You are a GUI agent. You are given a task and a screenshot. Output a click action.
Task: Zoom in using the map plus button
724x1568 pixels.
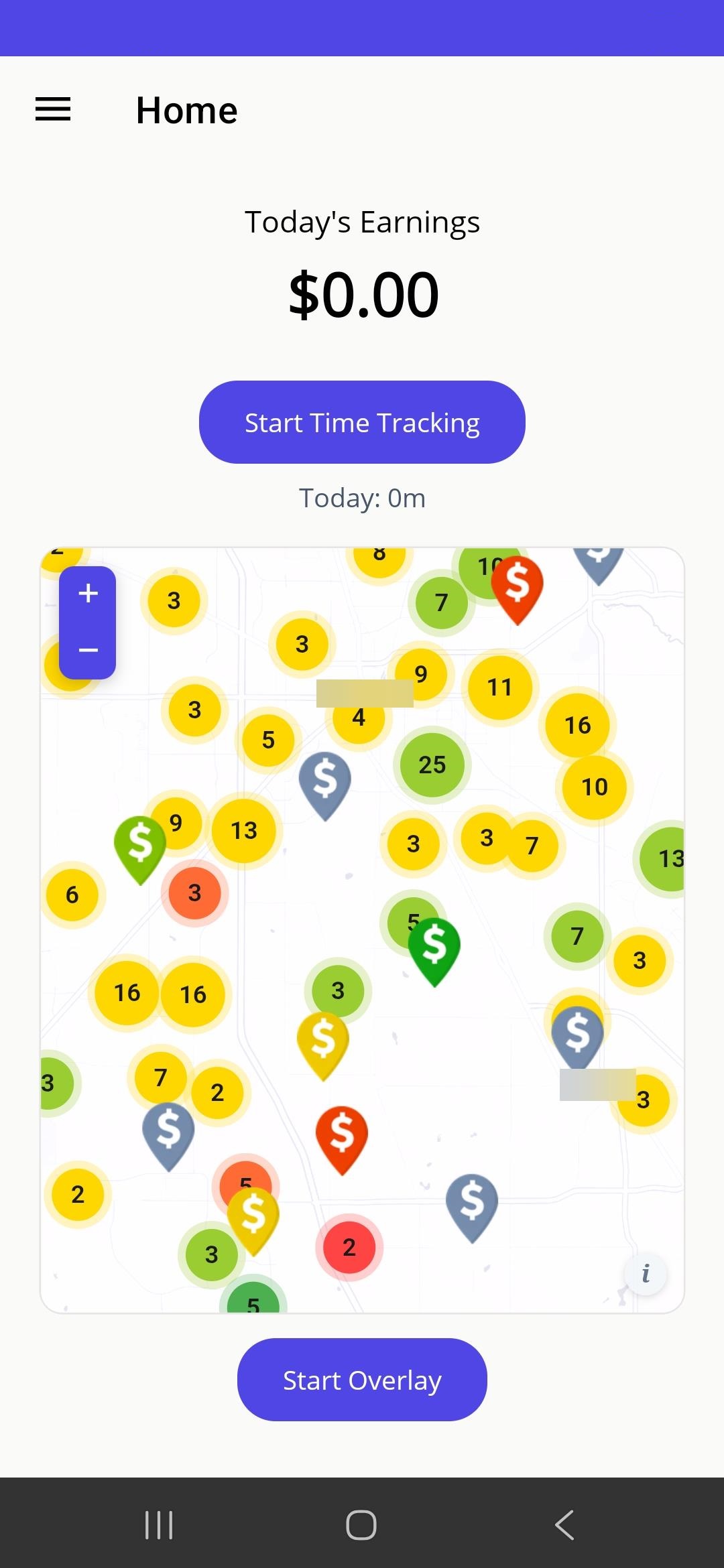pos(88,592)
